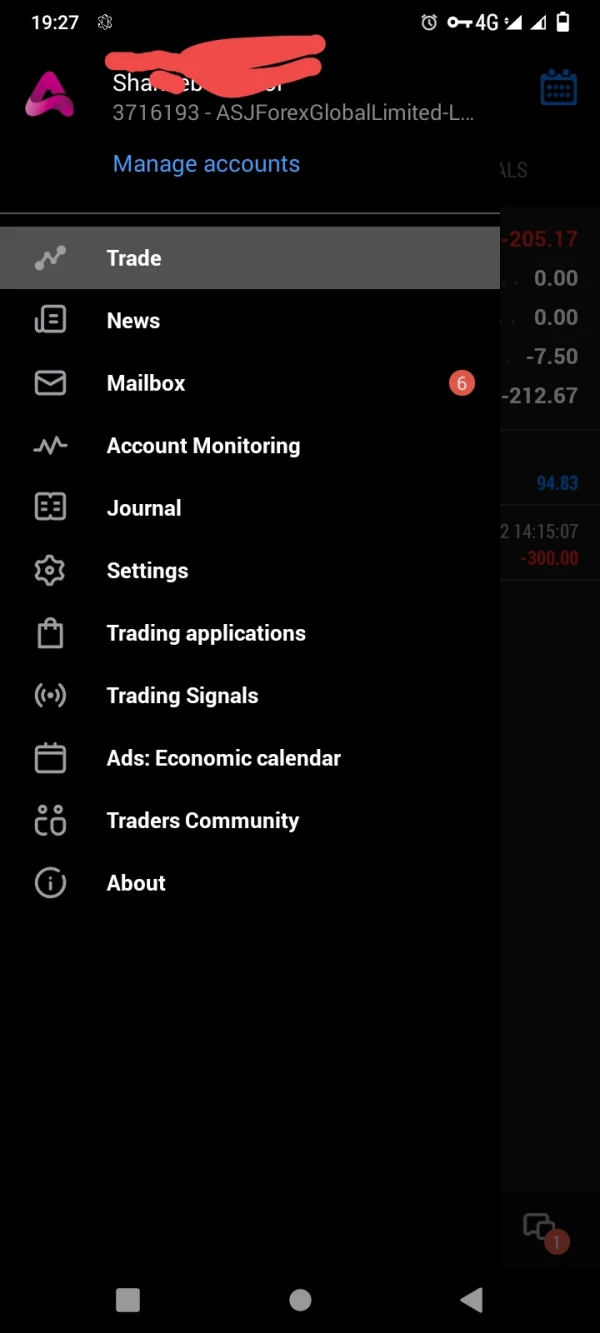This screenshot has width=600, height=1333.
Task: Tap the calendar icon at top right
Action: (x=558, y=88)
